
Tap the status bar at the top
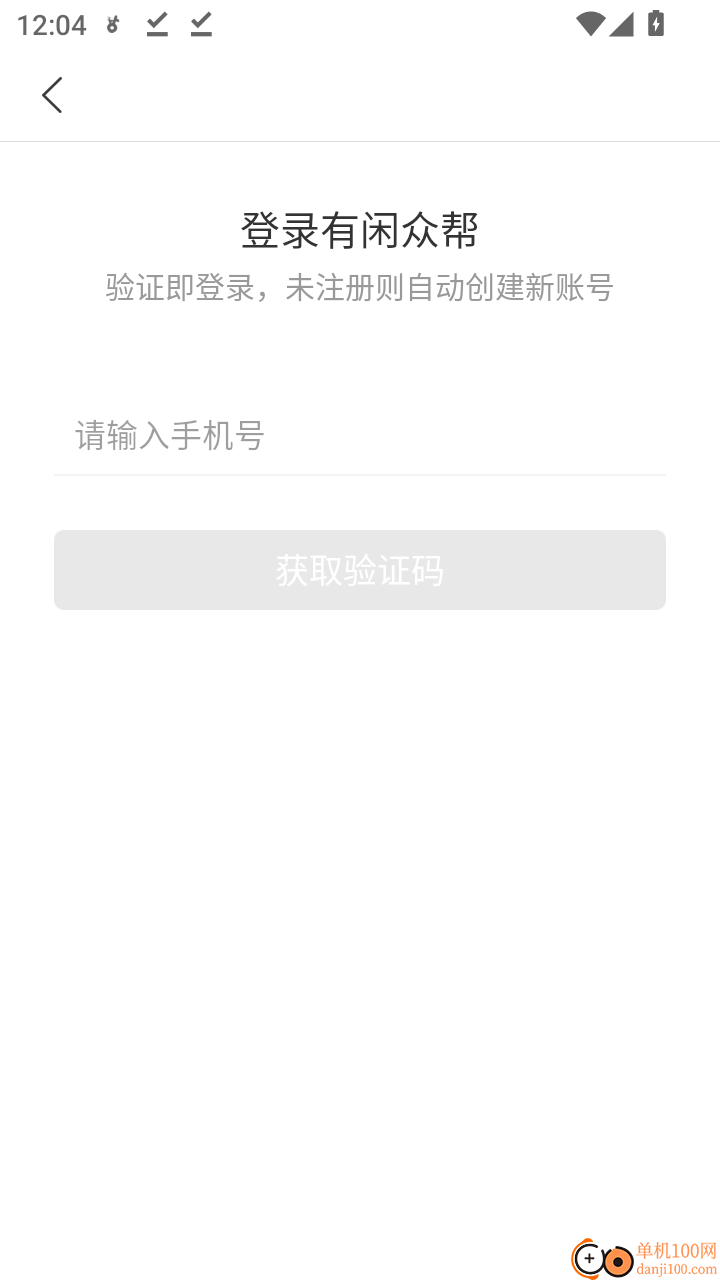click(x=360, y=24)
